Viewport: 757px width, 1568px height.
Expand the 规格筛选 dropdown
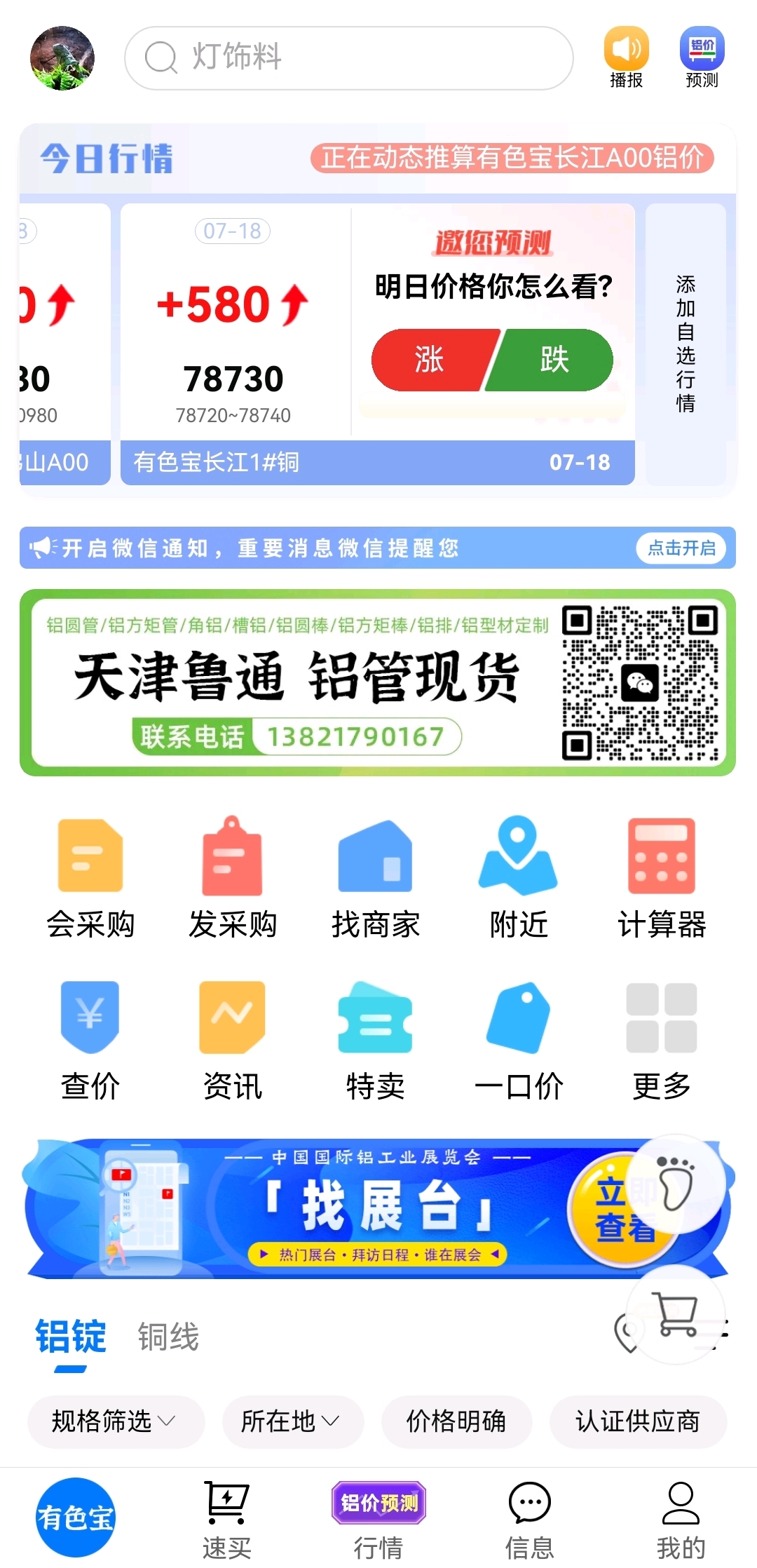pos(116,1421)
